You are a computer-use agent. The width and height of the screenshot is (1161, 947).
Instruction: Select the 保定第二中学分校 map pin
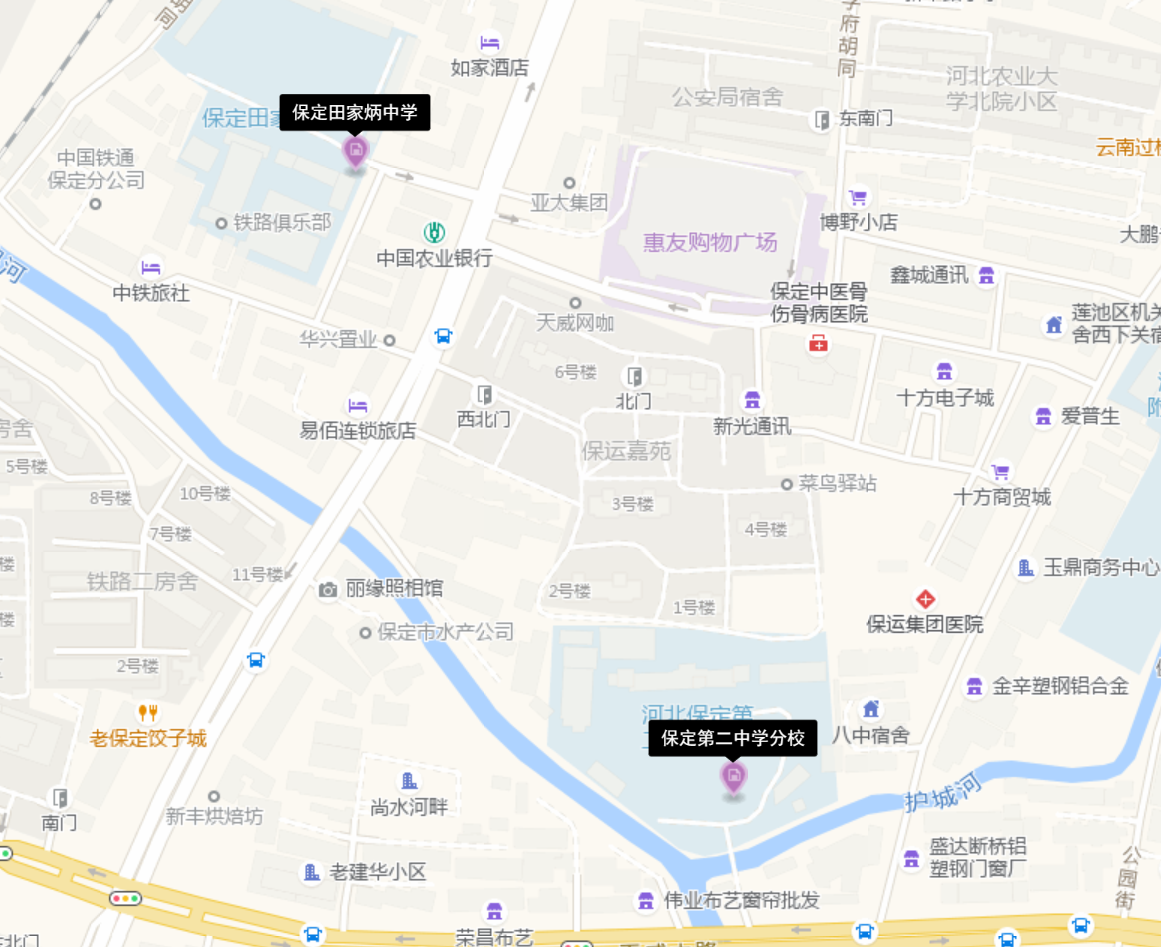pyautogui.click(x=734, y=777)
